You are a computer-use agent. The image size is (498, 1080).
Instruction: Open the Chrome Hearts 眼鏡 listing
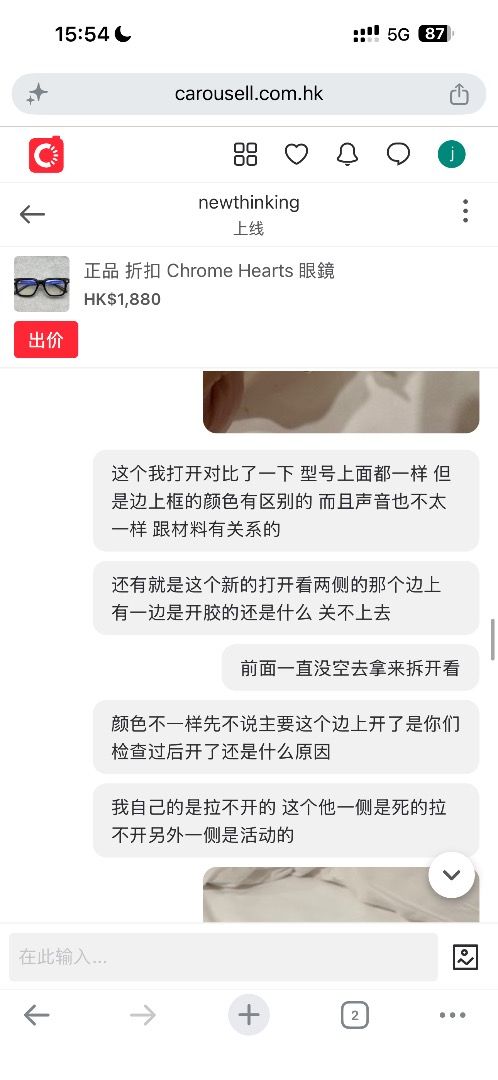209,271
